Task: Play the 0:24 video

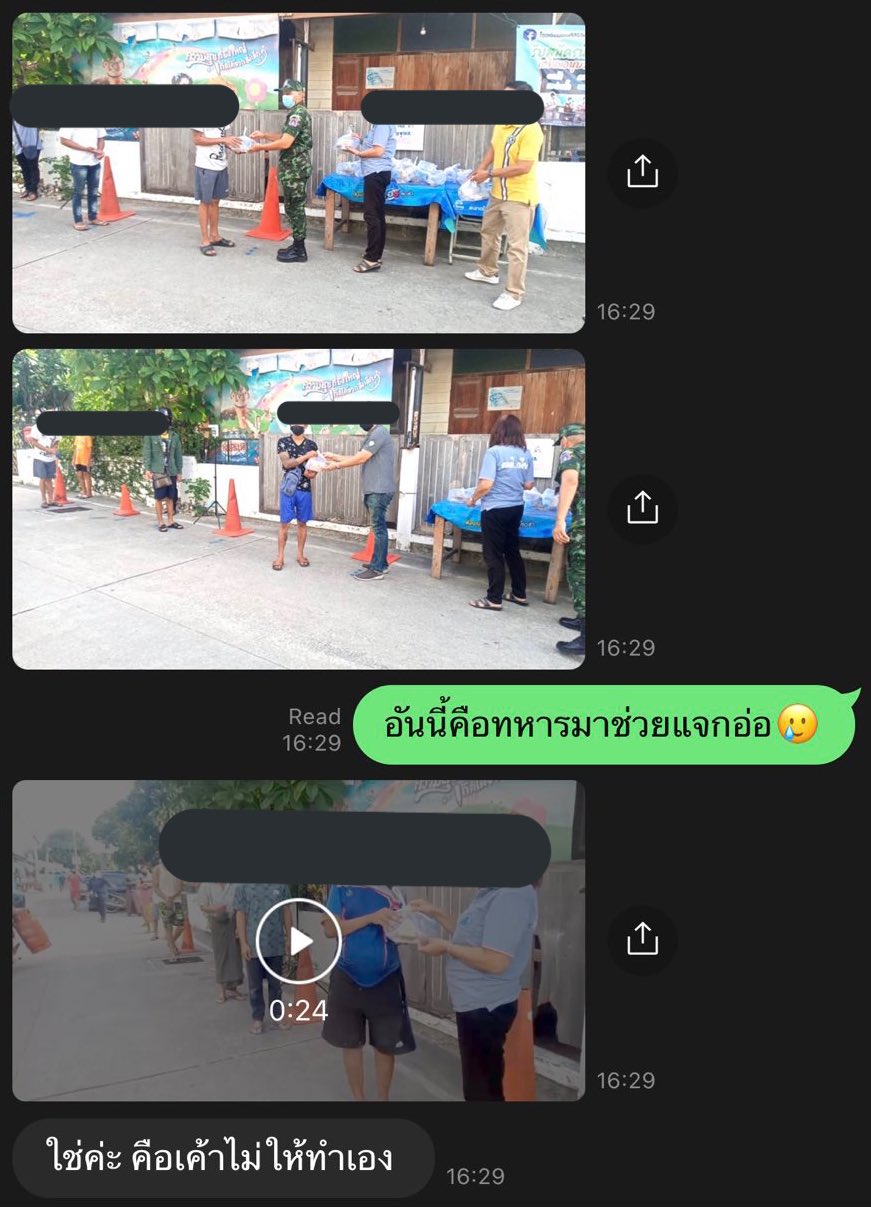Action: (x=298, y=941)
